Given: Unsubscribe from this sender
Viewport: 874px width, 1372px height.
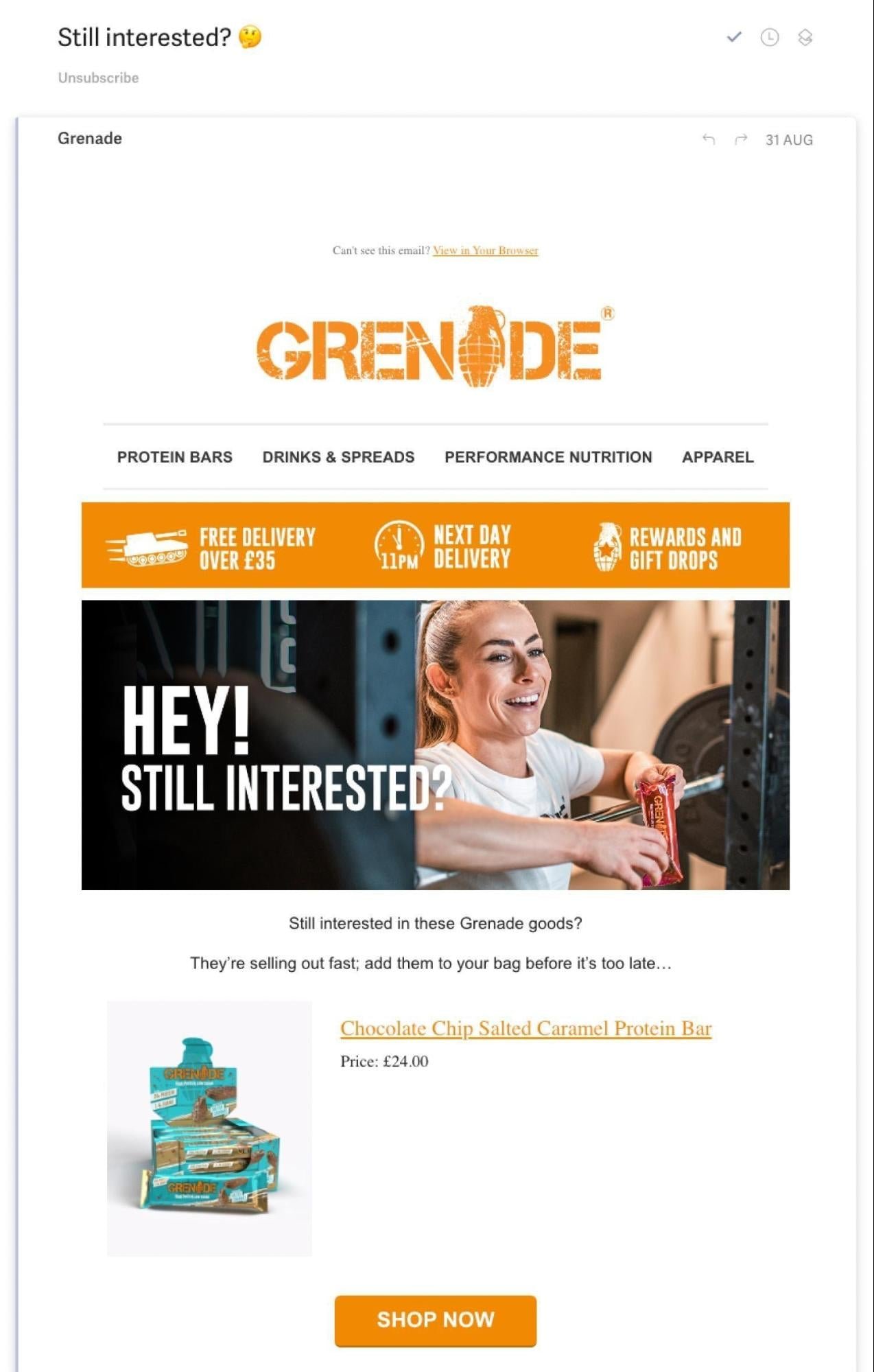Looking at the screenshot, I should tap(98, 78).
